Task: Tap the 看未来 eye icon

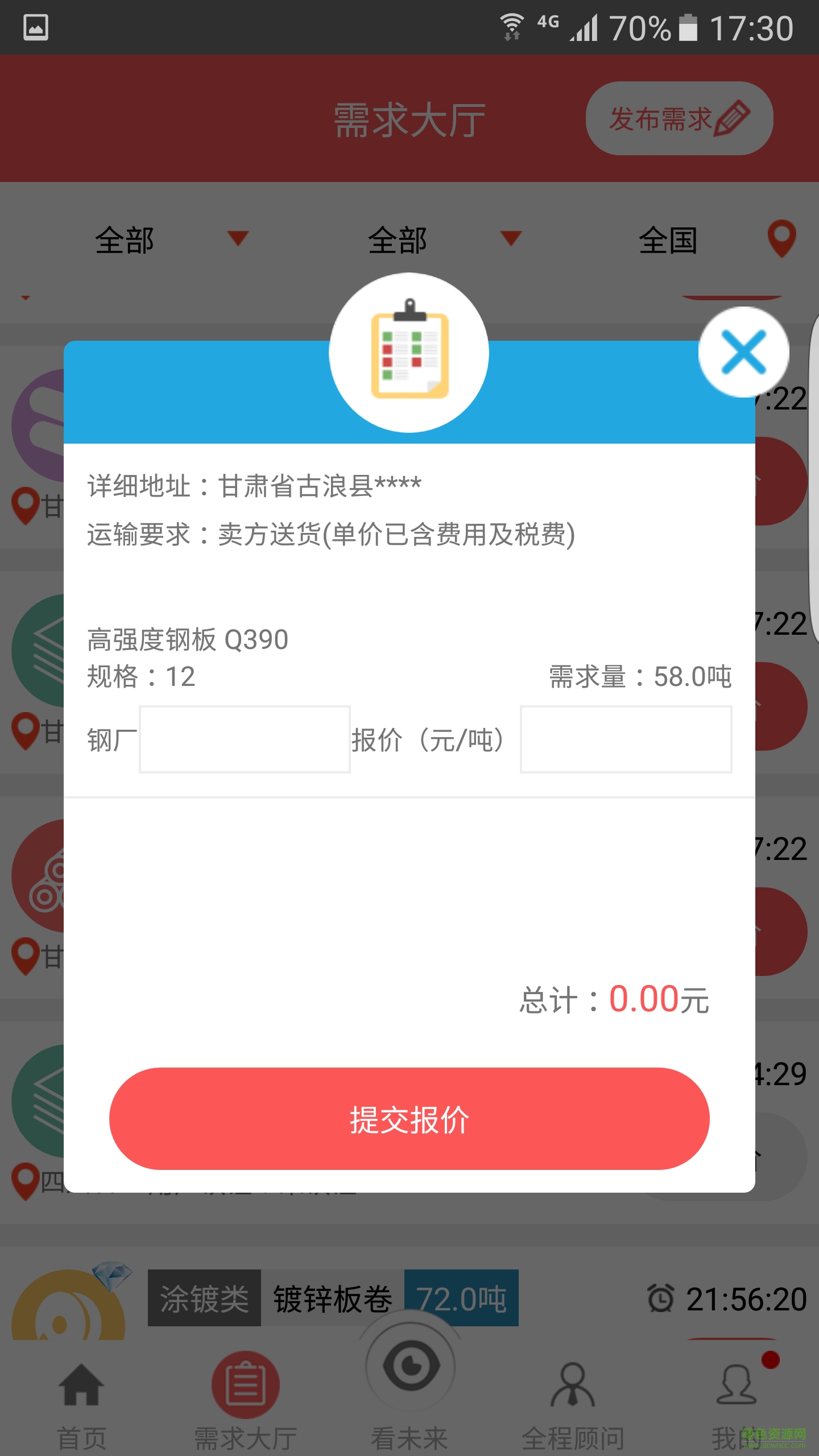Action: [411, 1365]
